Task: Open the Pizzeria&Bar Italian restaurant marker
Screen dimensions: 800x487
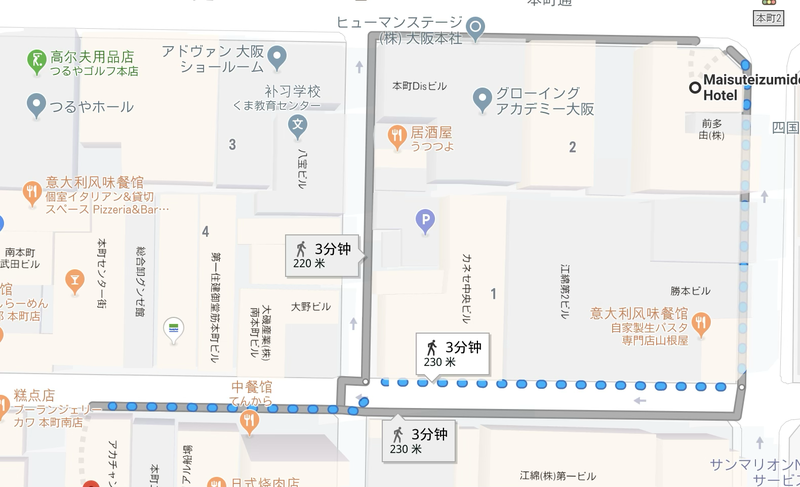Action: [x=33, y=189]
